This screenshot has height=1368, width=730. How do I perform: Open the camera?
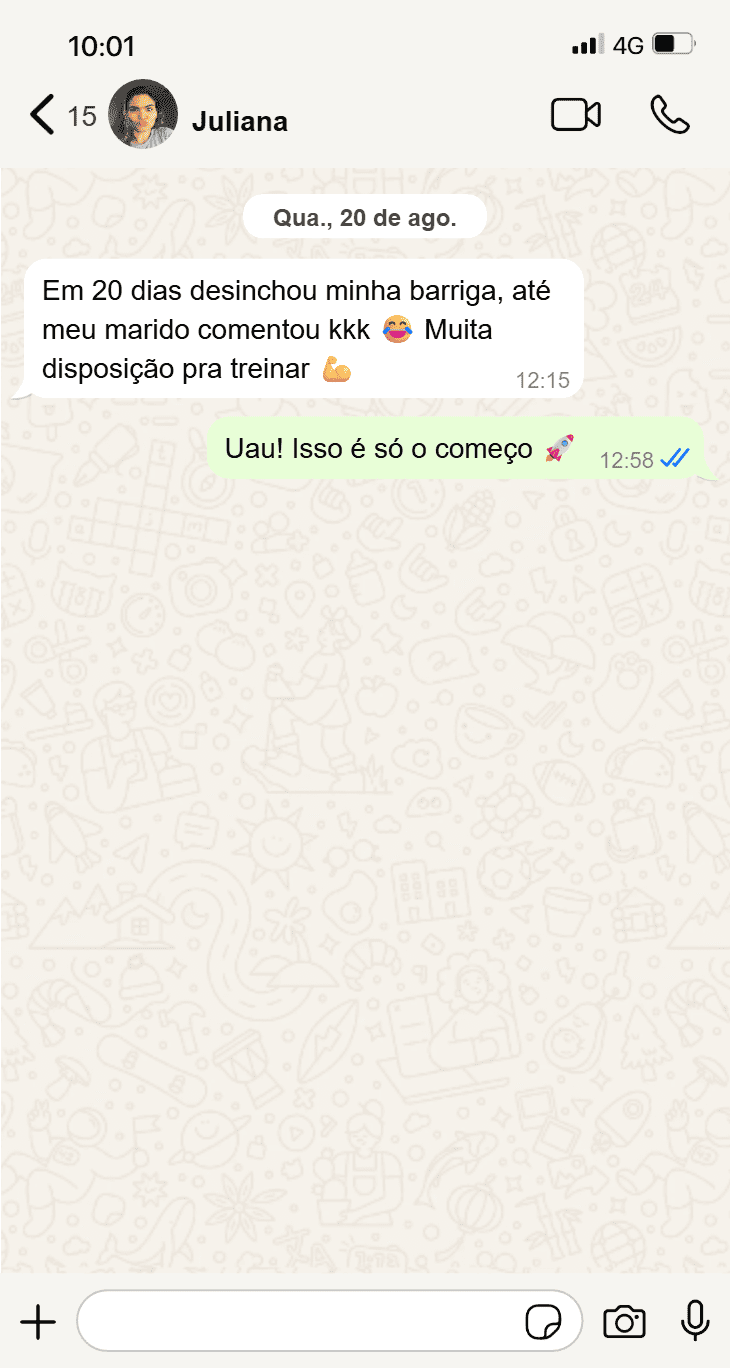[624, 1322]
